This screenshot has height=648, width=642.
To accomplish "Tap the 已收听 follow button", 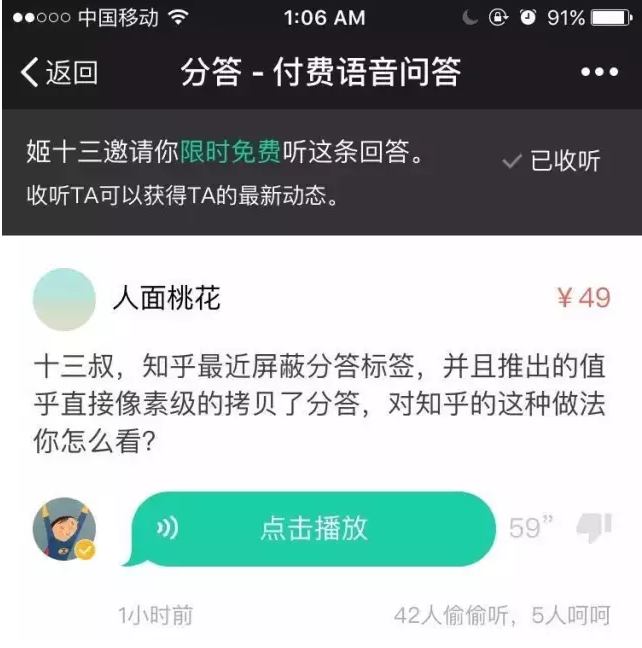I will coord(552,161).
